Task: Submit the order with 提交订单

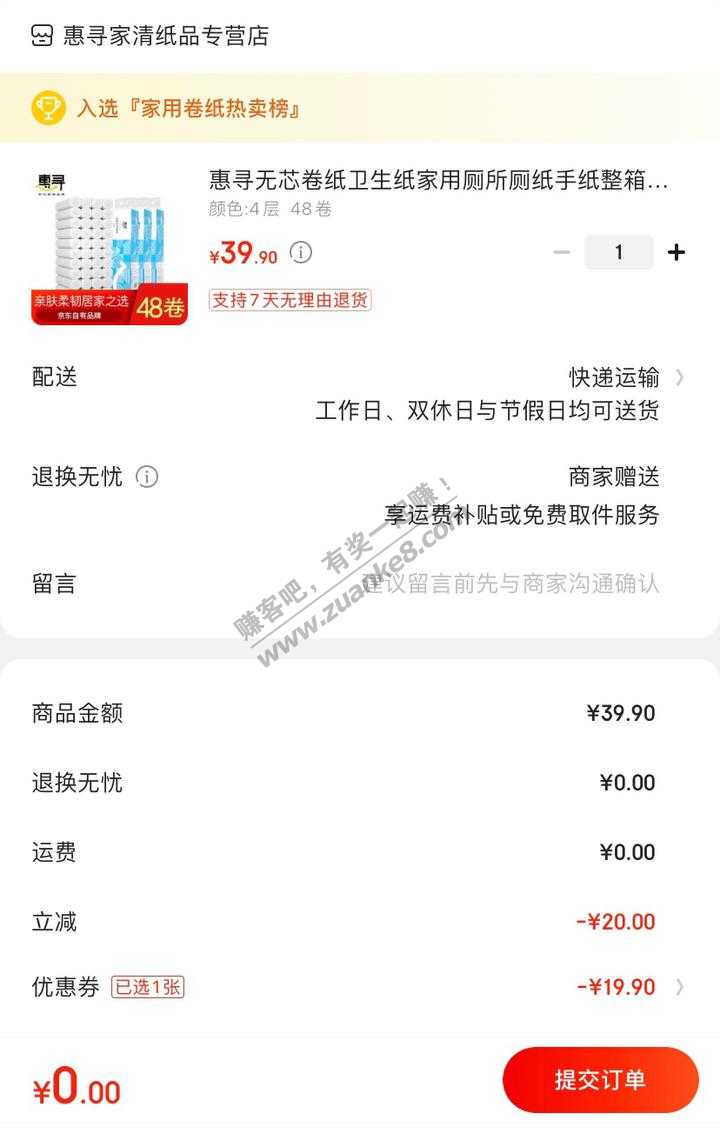Action: click(600, 1080)
